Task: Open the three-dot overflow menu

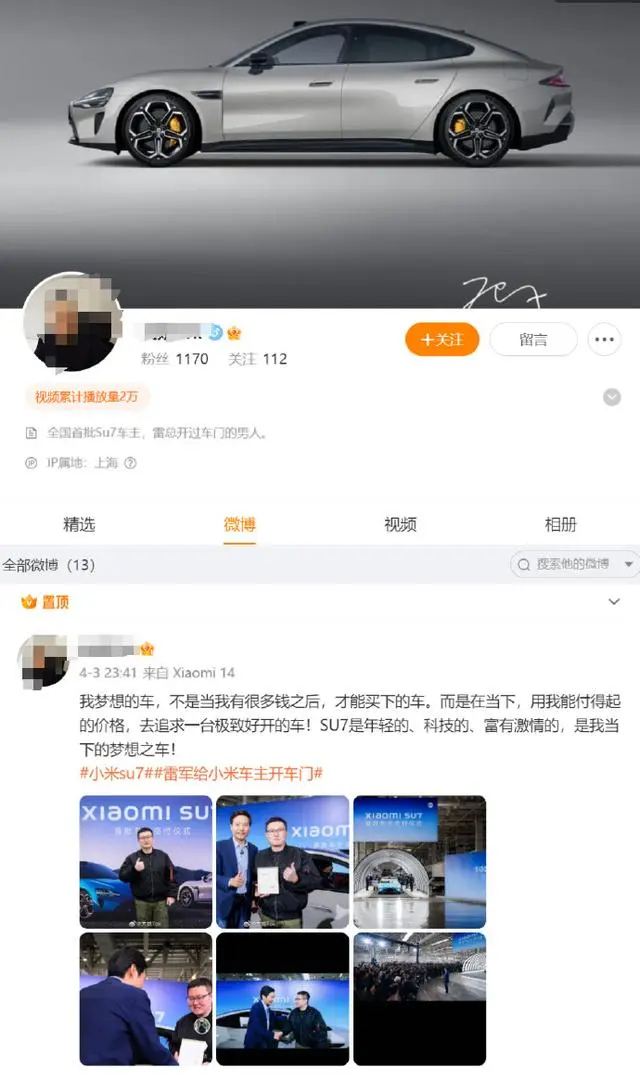Action: pos(604,340)
